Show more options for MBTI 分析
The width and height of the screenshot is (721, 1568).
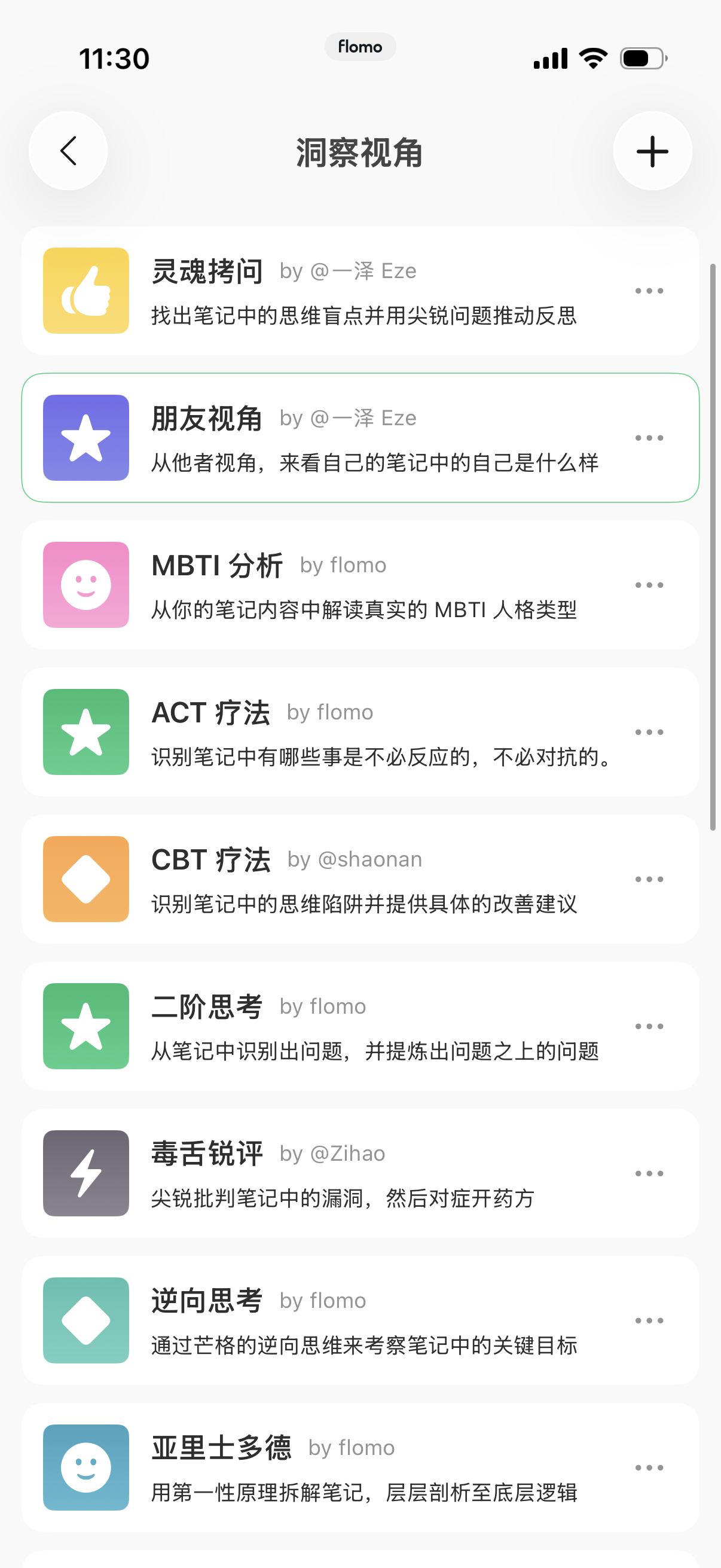point(649,585)
